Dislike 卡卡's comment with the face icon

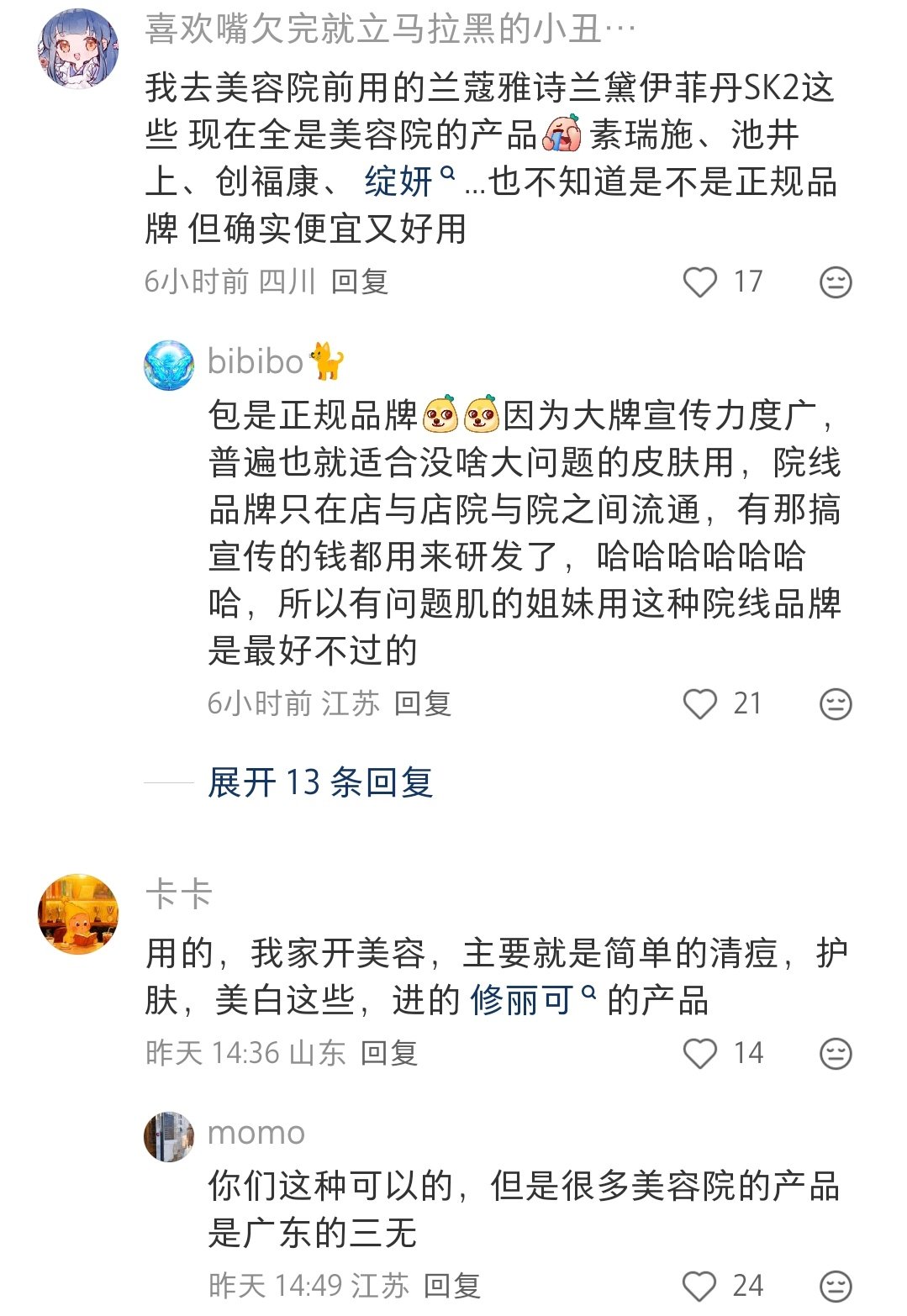tap(836, 1054)
